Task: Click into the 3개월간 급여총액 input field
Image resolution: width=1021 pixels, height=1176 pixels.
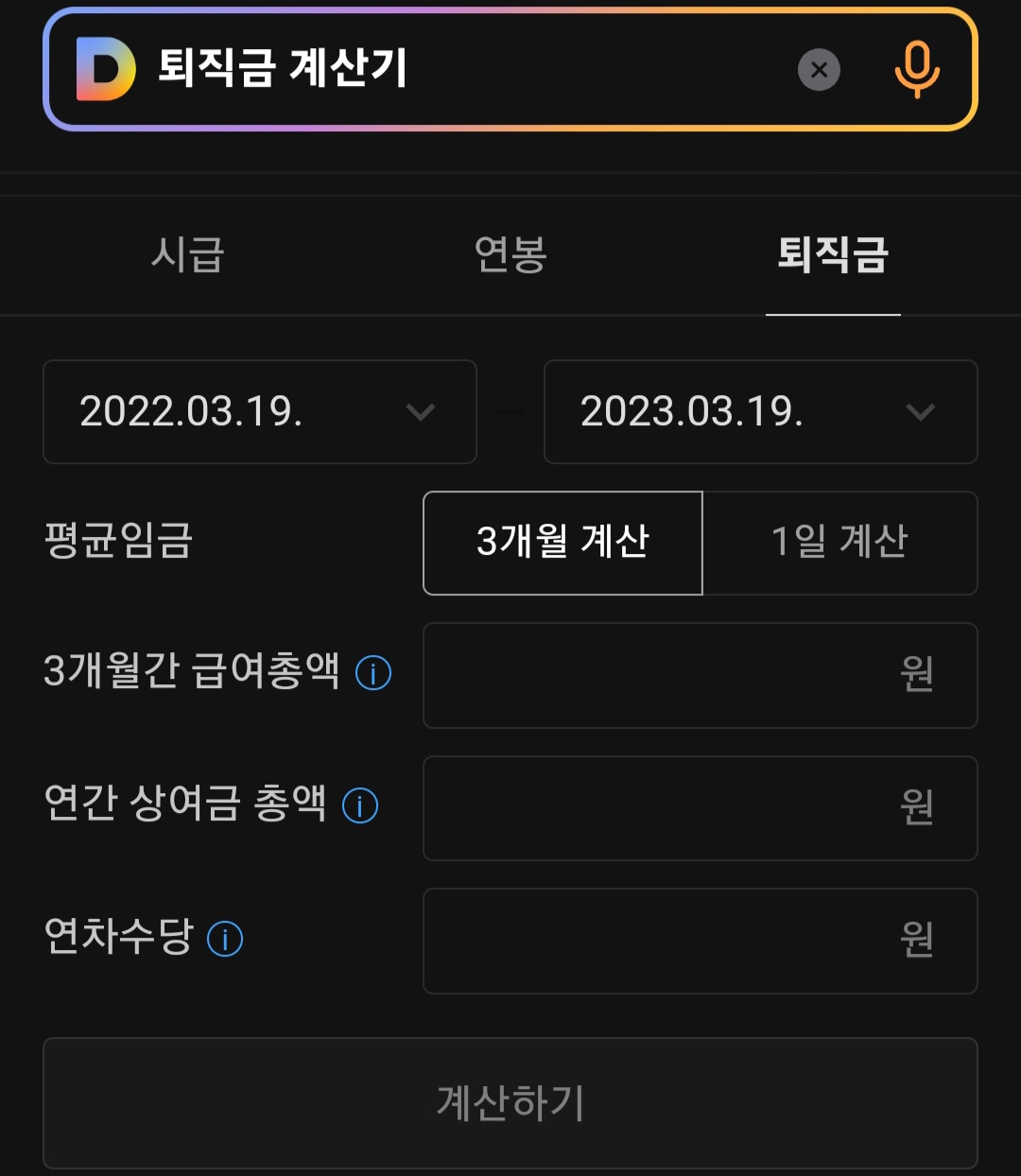Action: tap(700, 676)
